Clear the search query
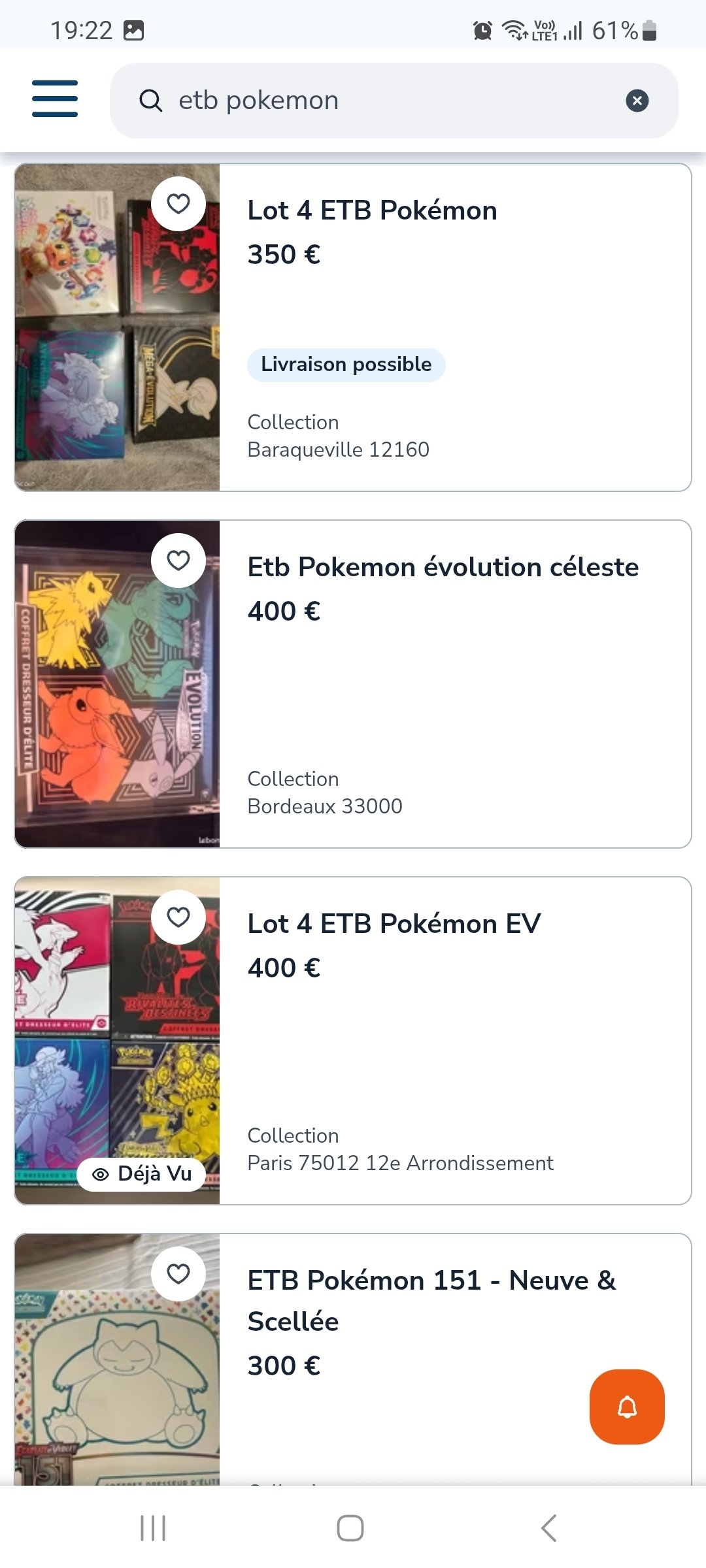The width and height of the screenshot is (706, 1568). (637, 101)
